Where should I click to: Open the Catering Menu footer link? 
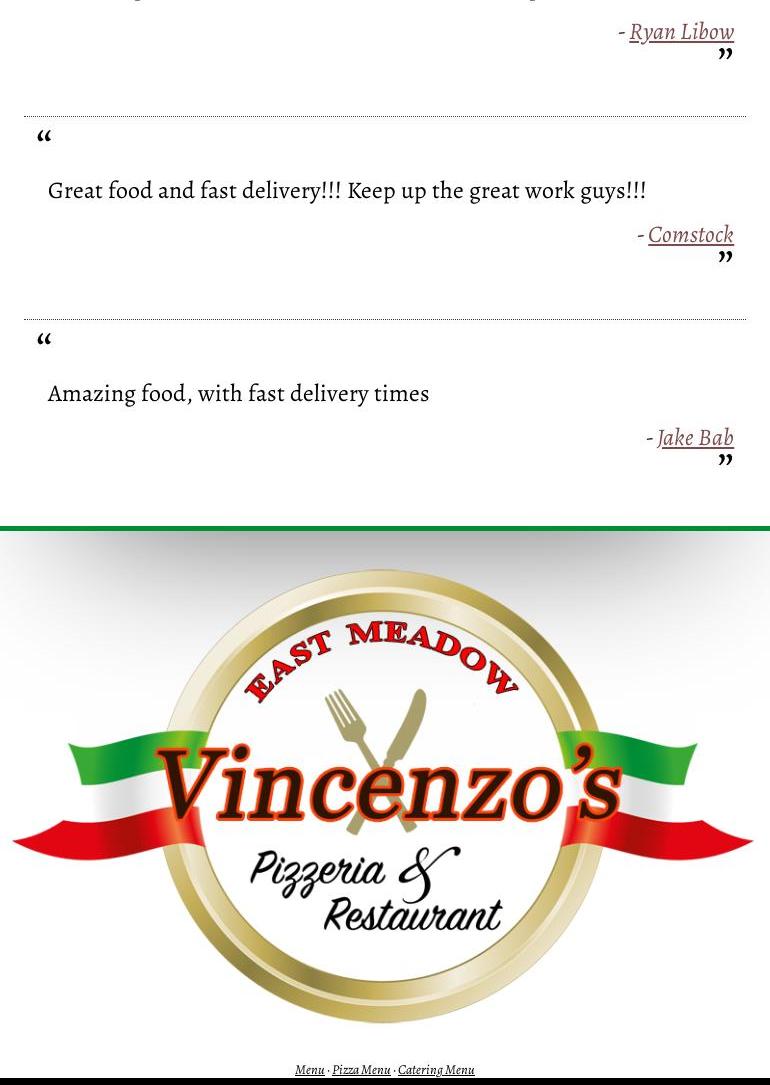click(436, 1070)
